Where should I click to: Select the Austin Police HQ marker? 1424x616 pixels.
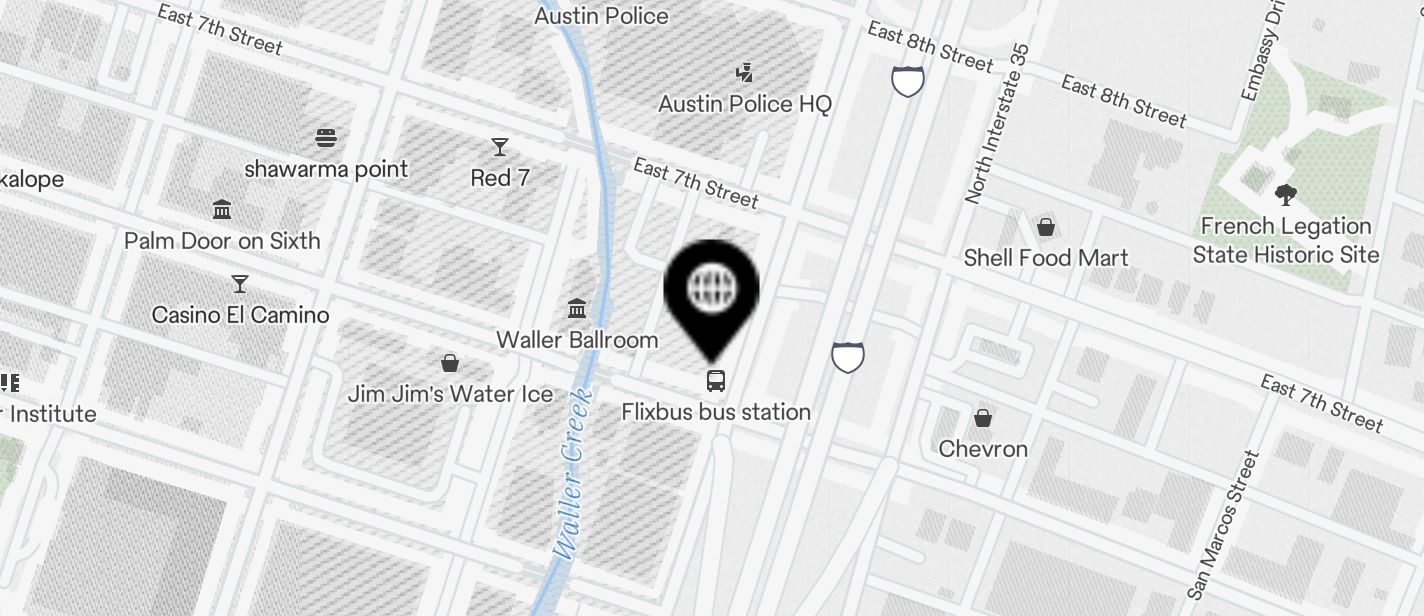744,72
